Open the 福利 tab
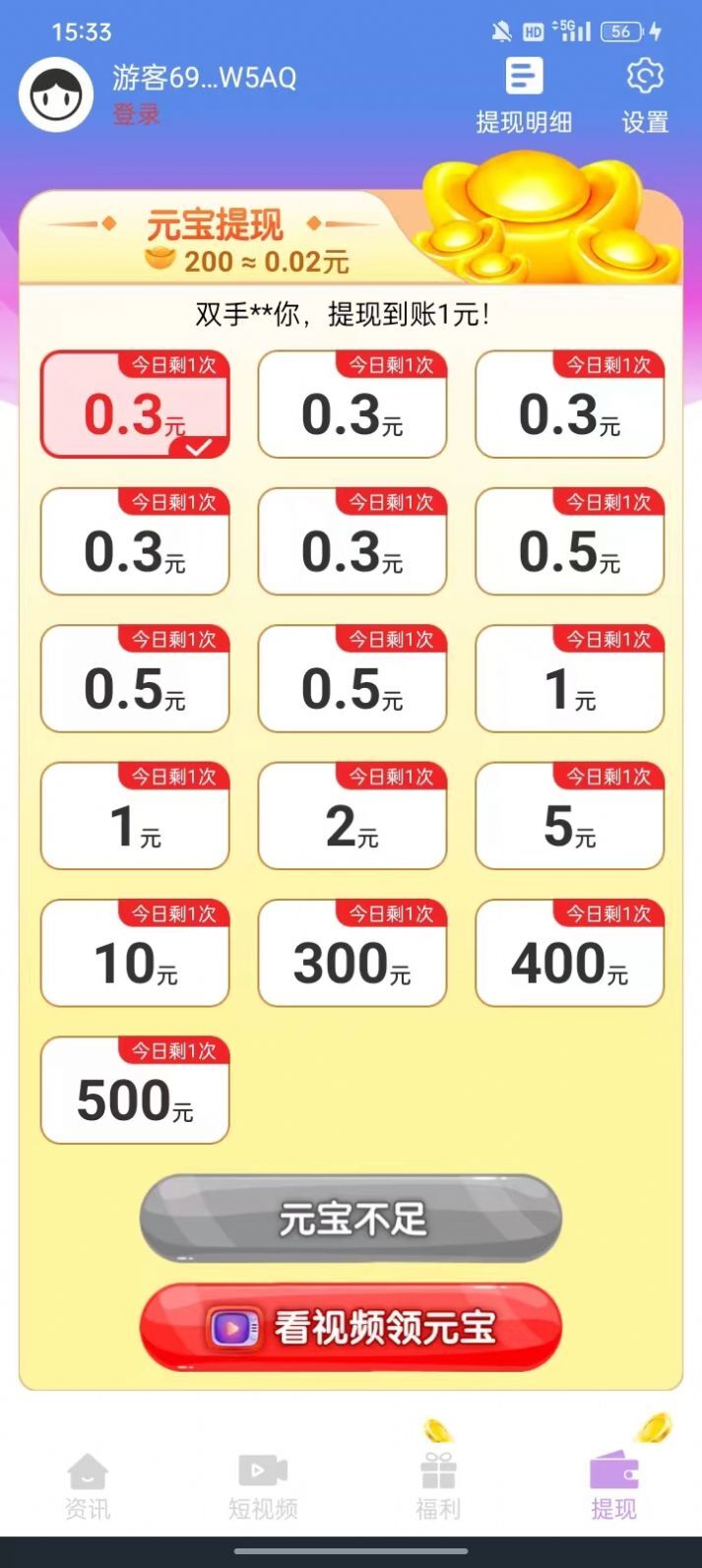Viewport: 702px width, 1568px height. tap(438, 1485)
